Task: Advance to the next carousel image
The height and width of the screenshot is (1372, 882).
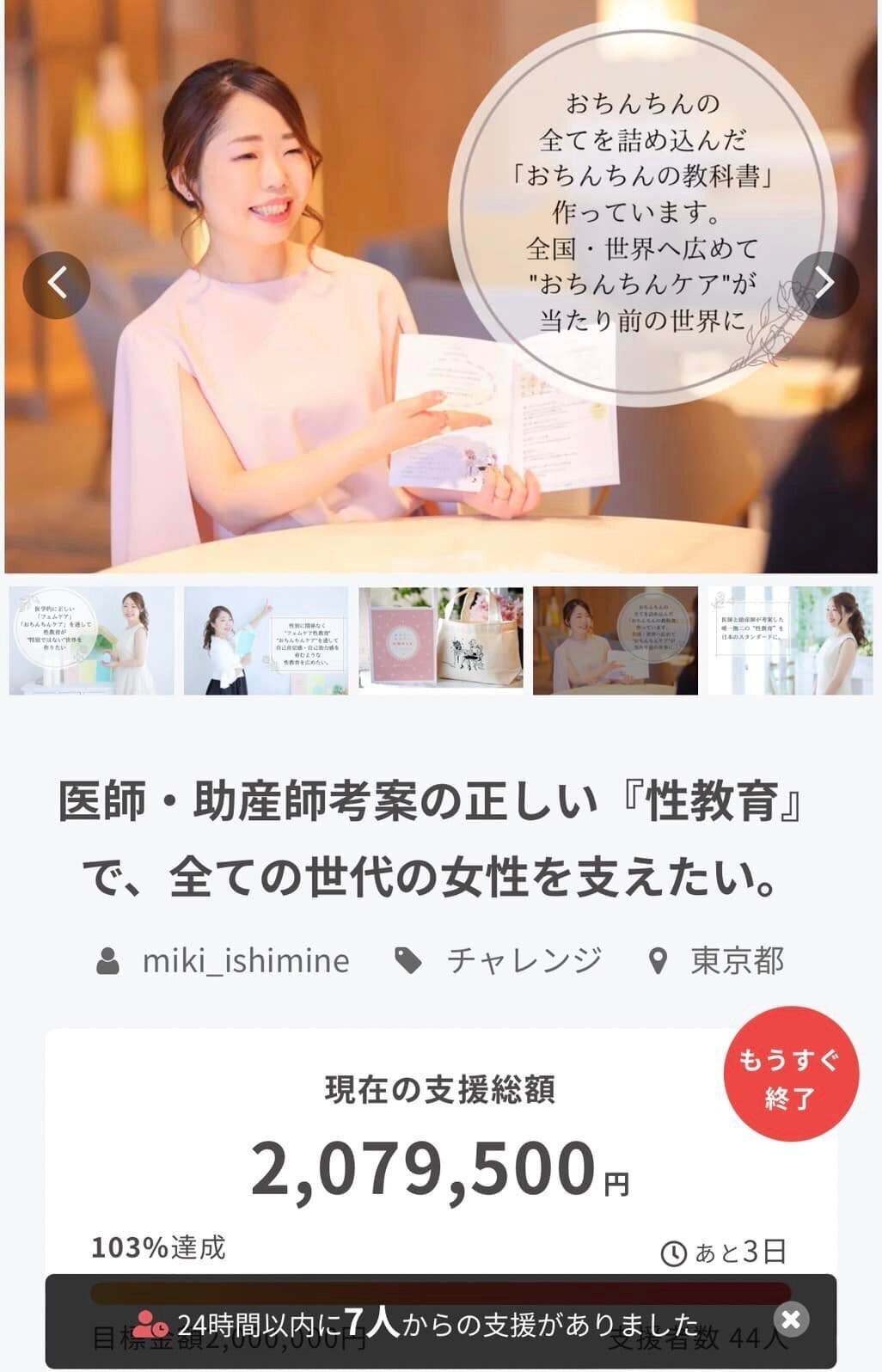Action: pos(824,284)
